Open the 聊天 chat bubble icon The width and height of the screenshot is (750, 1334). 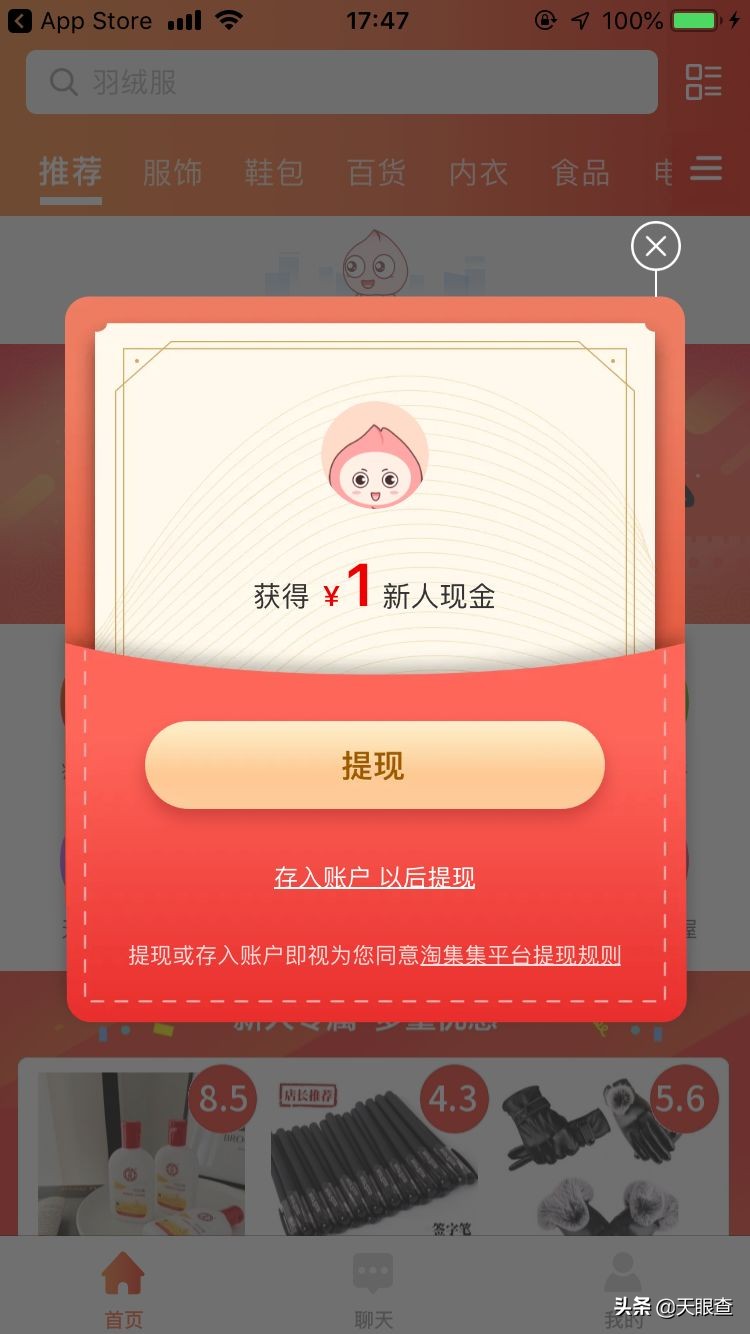tap(373, 1277)
